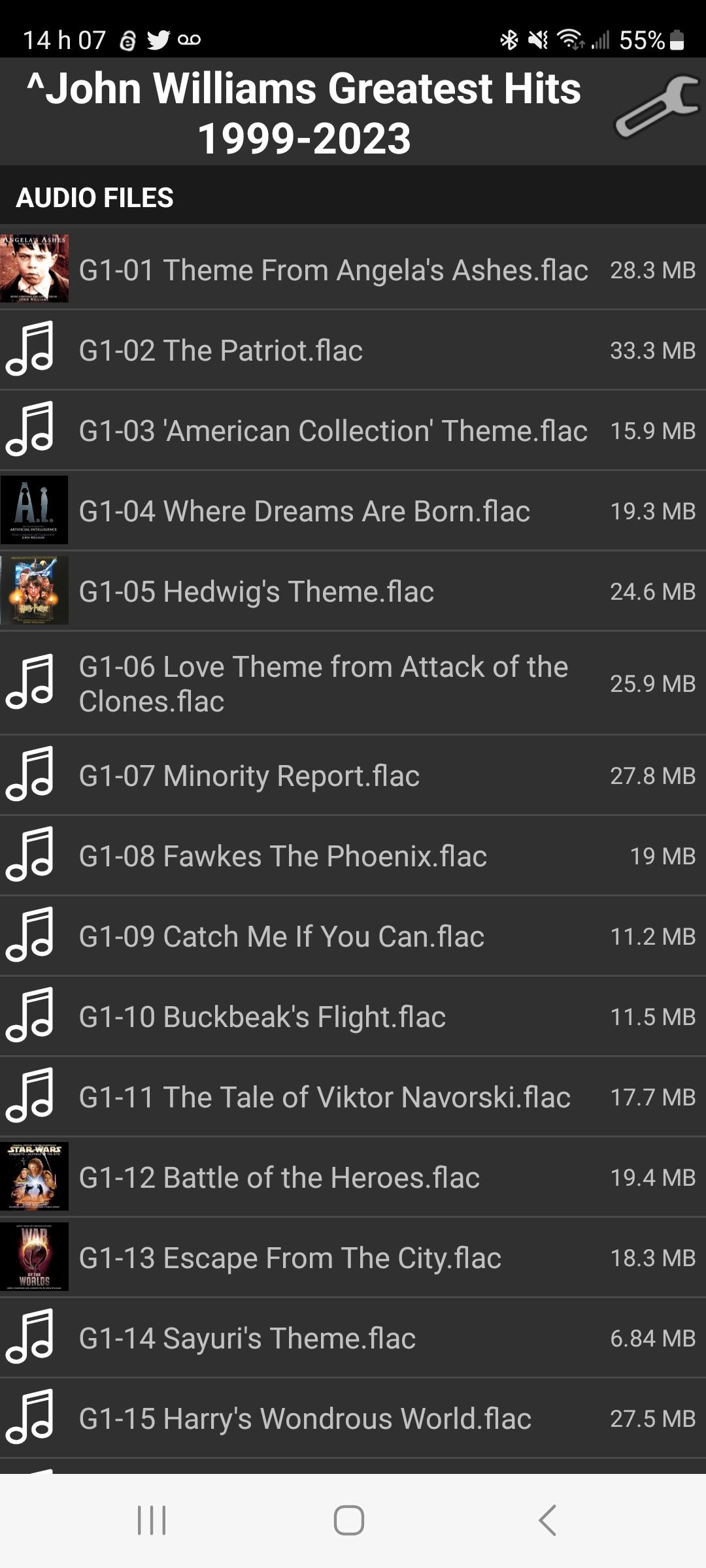Open G1-13 Escape From The City.flac

point(353,1258)
